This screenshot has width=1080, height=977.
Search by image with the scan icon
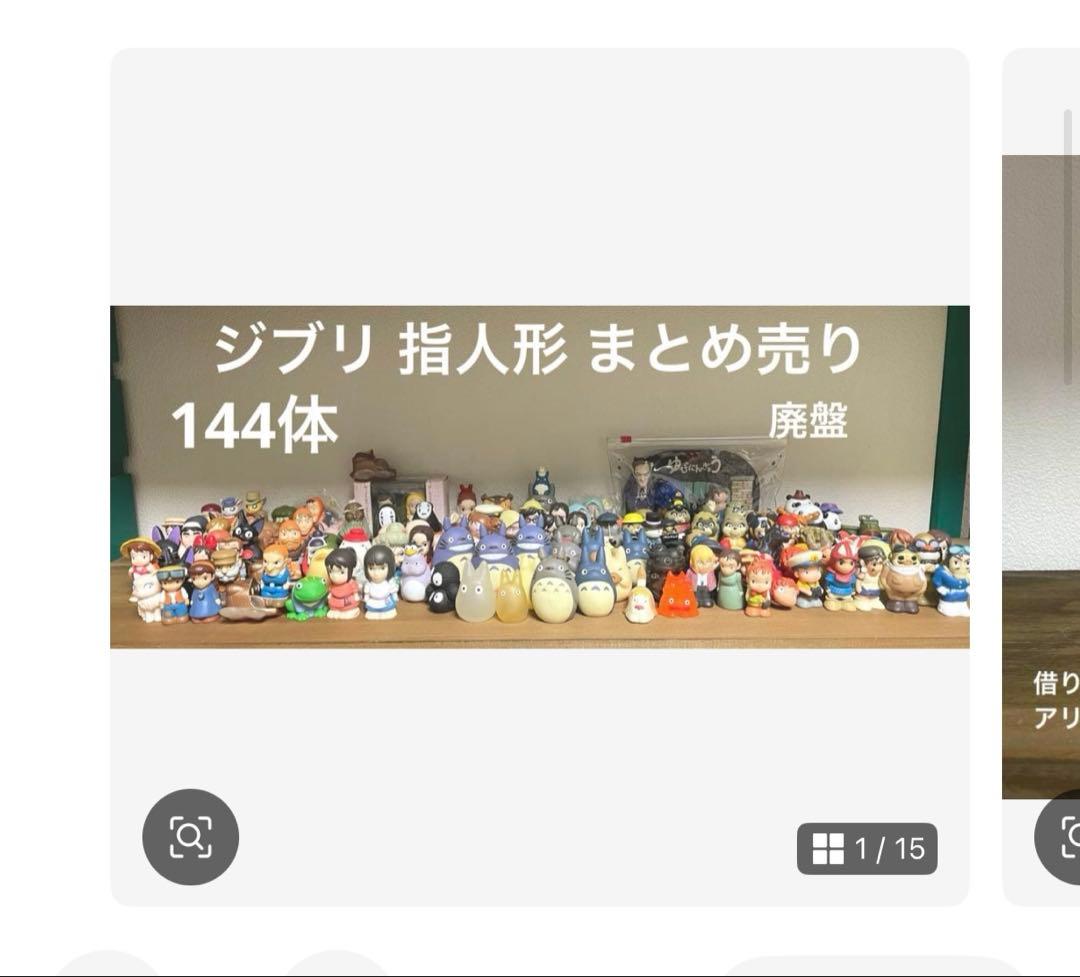(190, 836)
